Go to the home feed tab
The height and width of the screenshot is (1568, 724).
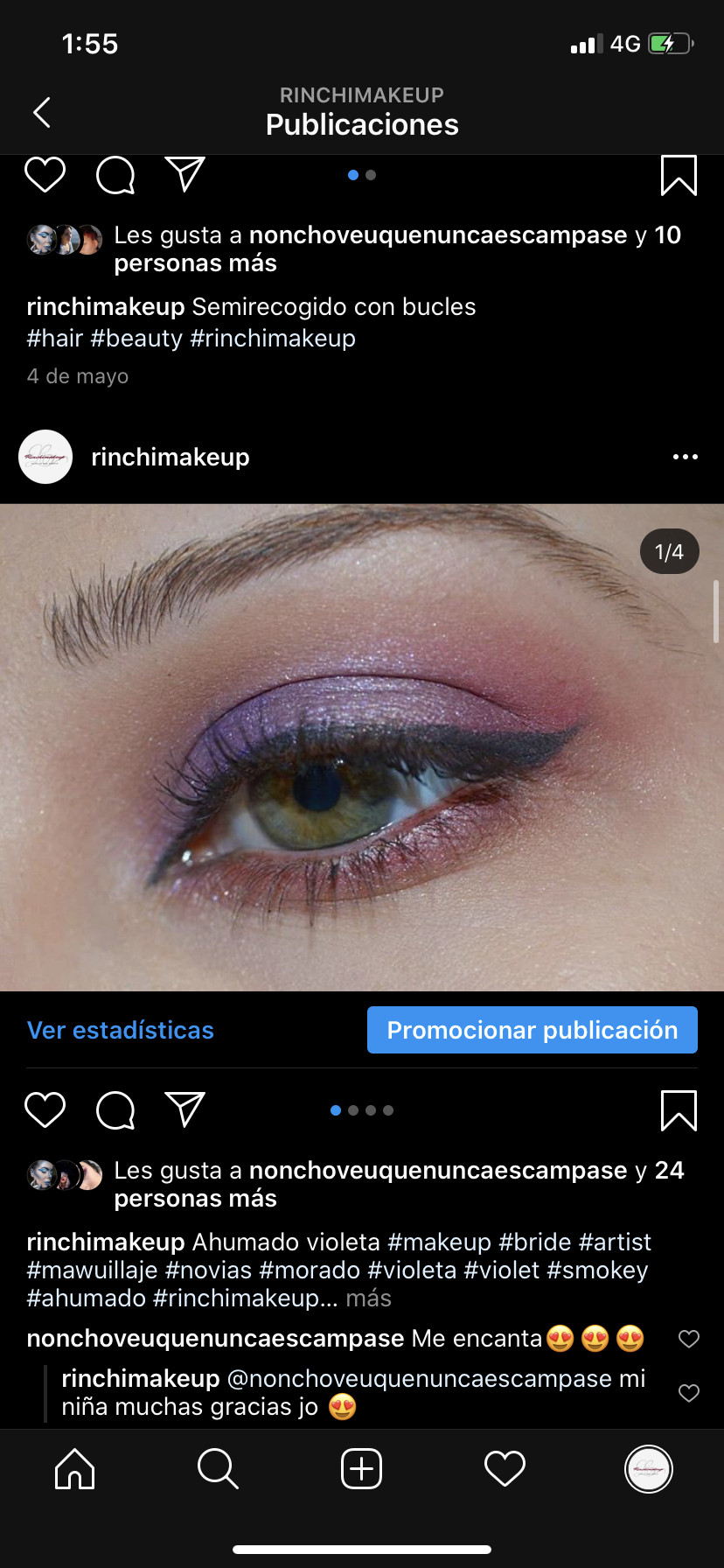(x=75, y=1468)
